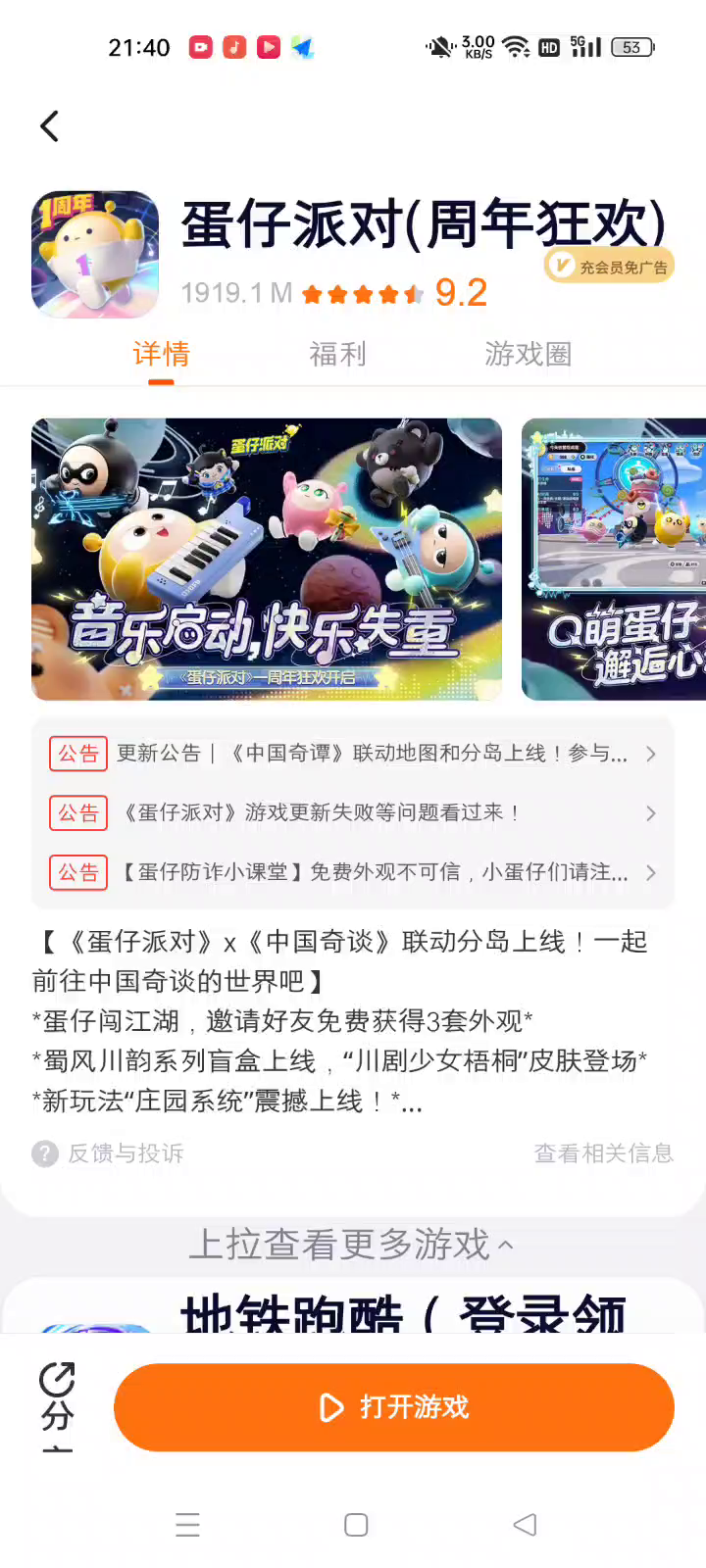Select the 详情 tab

pyautogui.click(x=162, y=354)
